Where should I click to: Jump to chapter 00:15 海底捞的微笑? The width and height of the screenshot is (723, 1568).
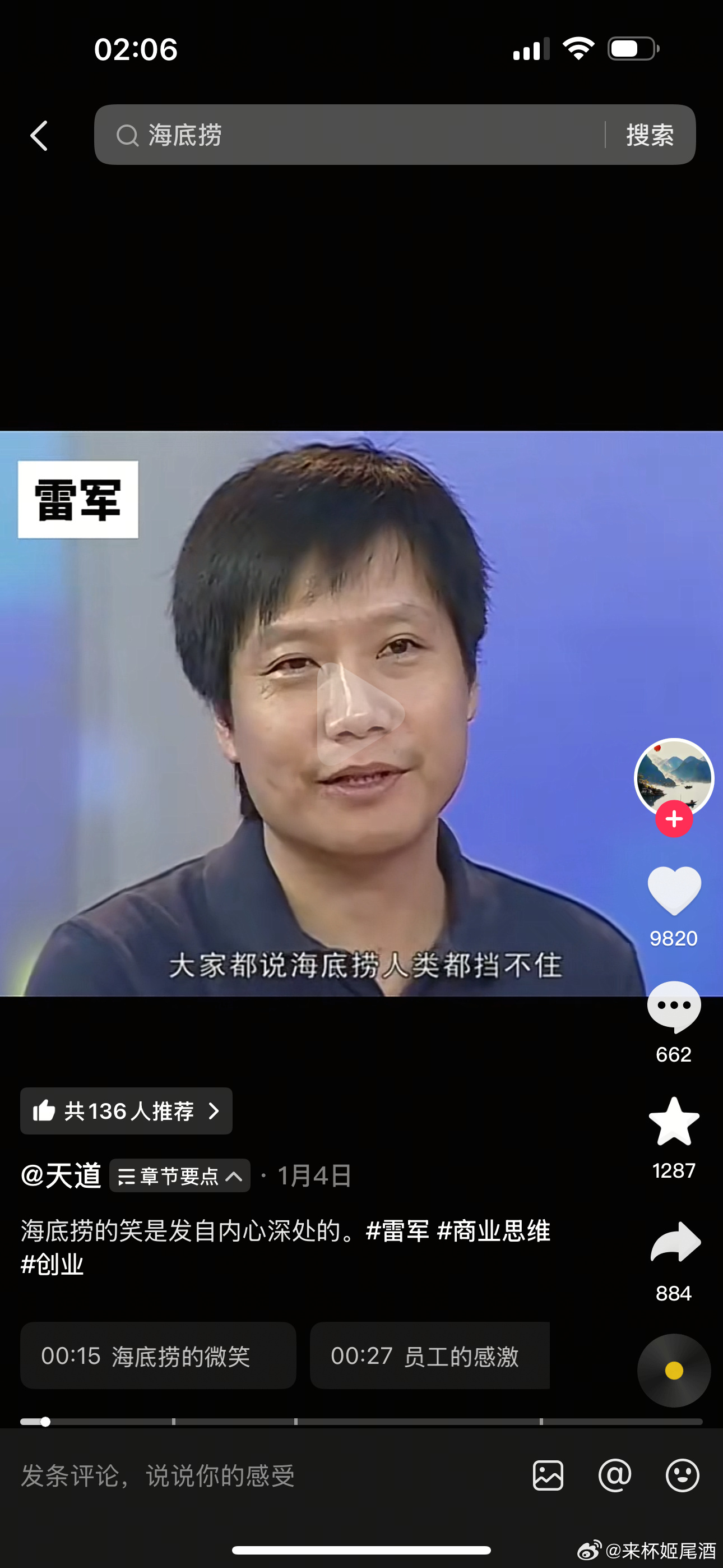[157, 1355]
